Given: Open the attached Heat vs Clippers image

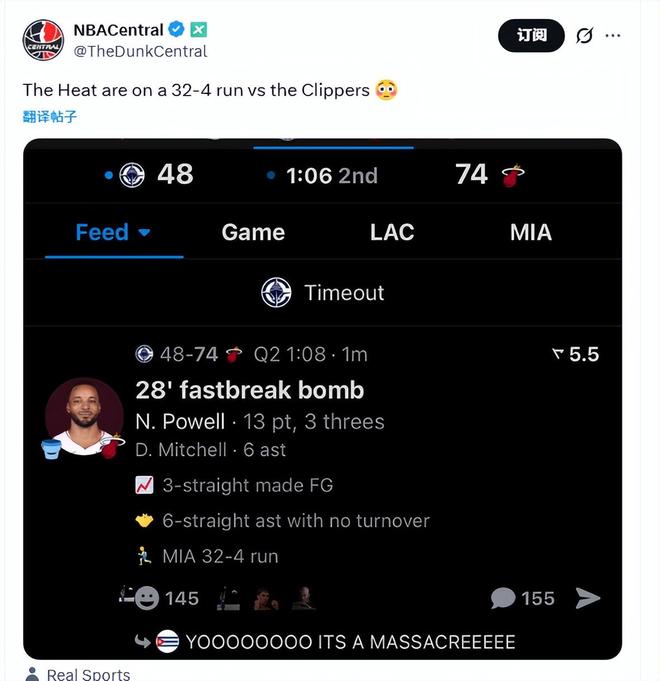Looking at the screenshot, I should (322, 398).
